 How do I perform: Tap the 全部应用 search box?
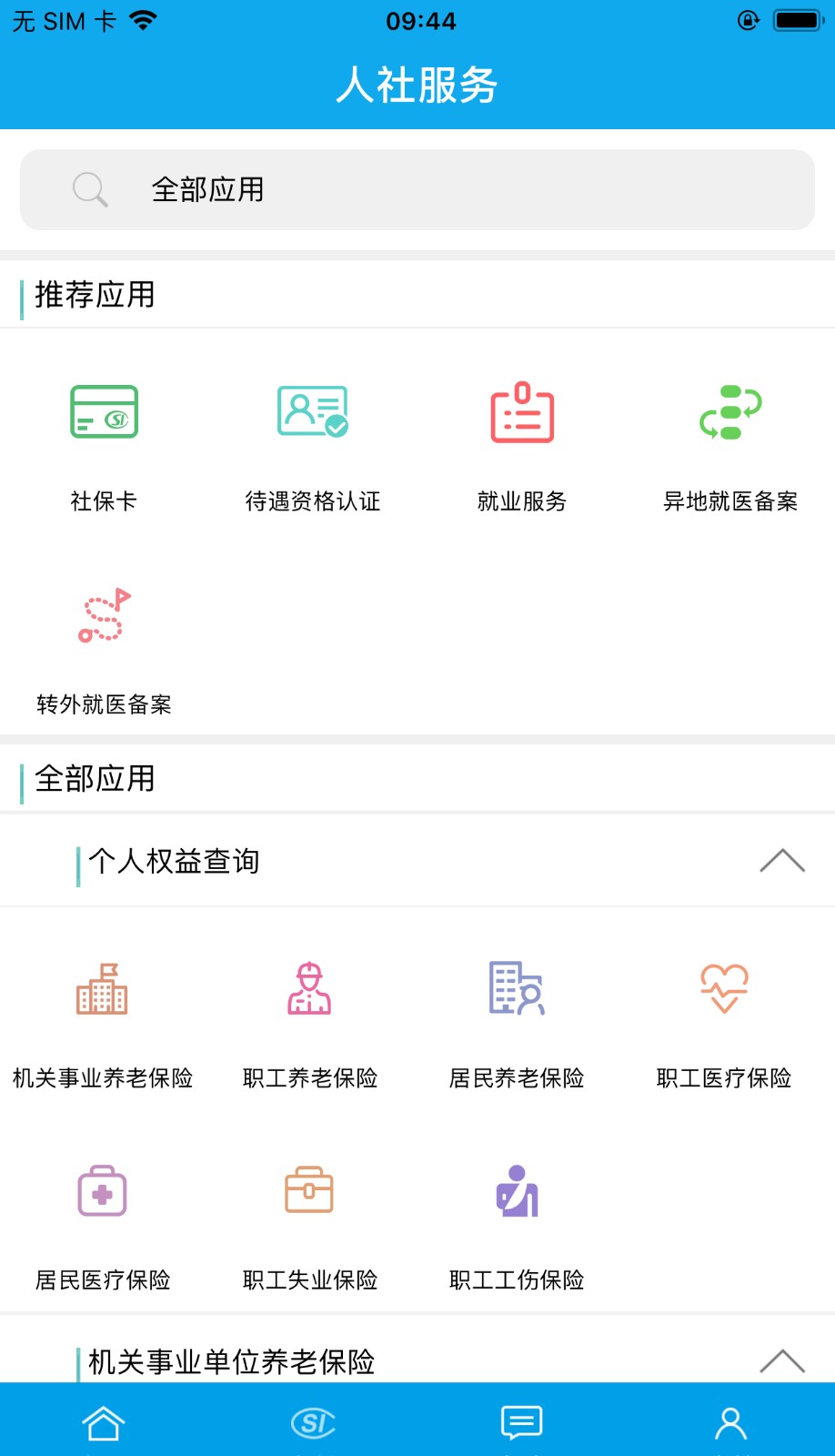[x=417, y=189]
